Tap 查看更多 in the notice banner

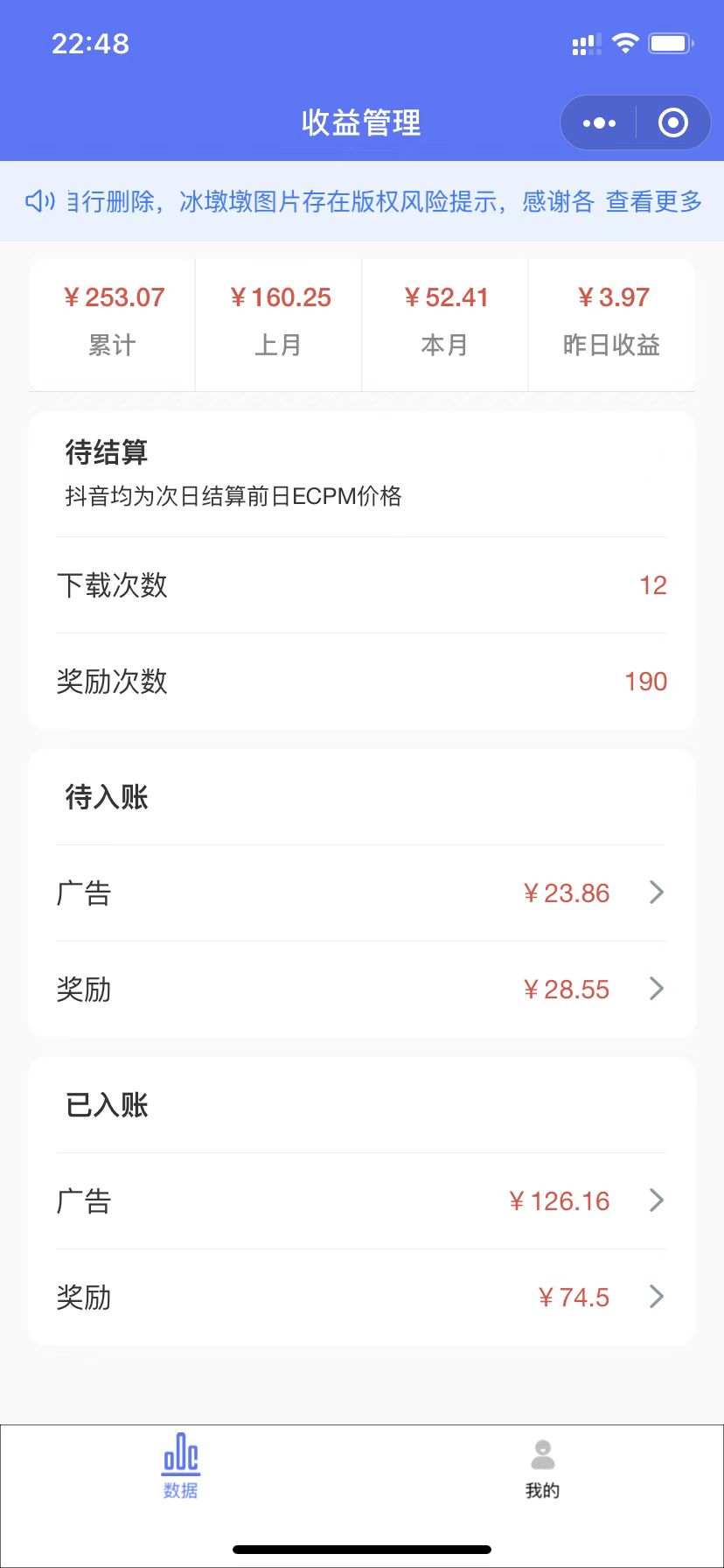click(x=654, y=202)
